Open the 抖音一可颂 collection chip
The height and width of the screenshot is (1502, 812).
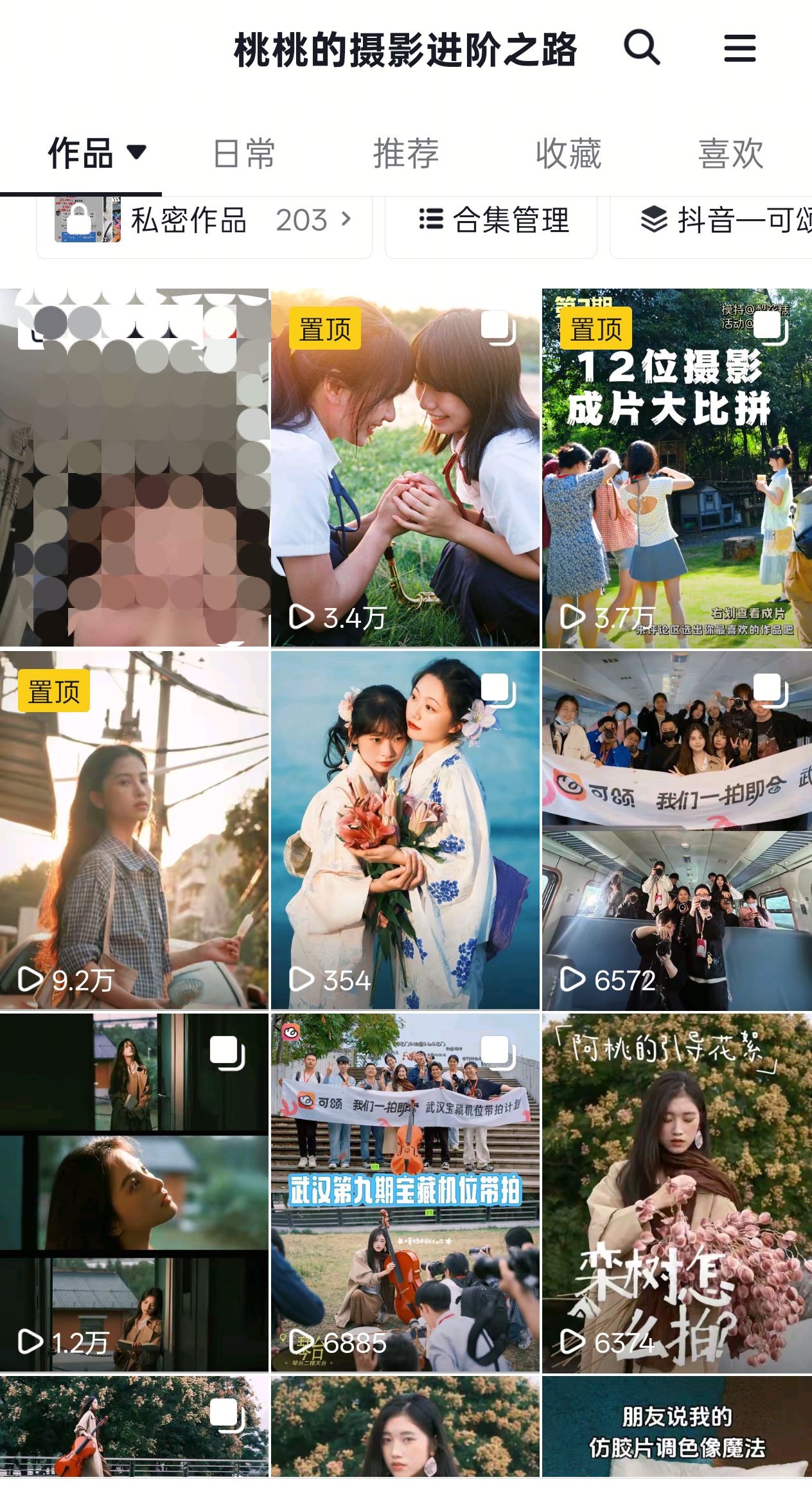pyautogui.click(x=711, y=220)
